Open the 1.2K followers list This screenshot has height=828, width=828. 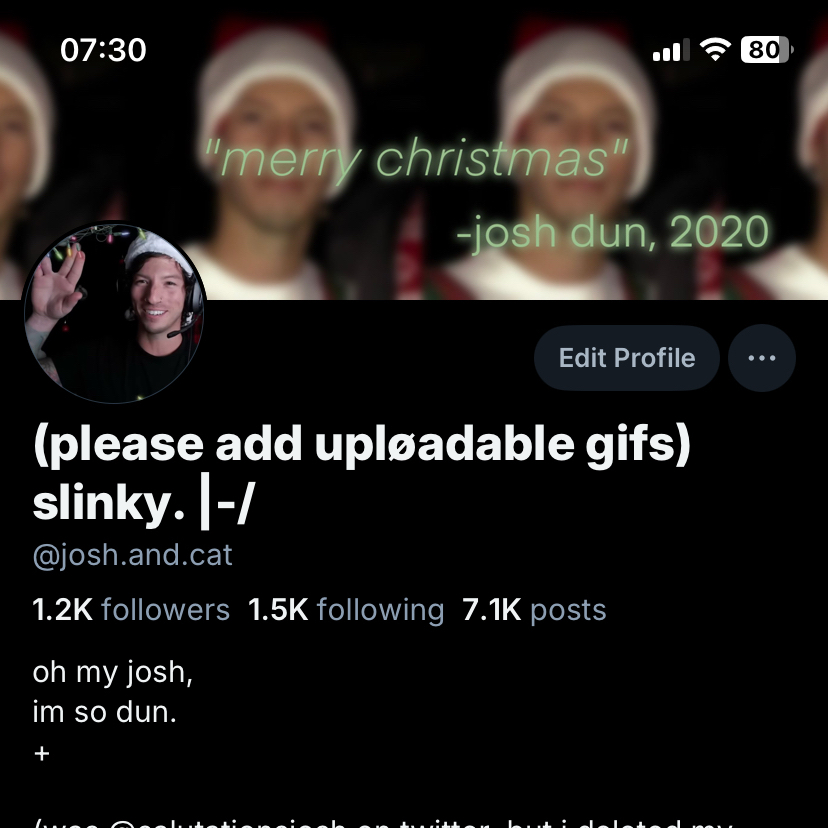tap(131, 610)
